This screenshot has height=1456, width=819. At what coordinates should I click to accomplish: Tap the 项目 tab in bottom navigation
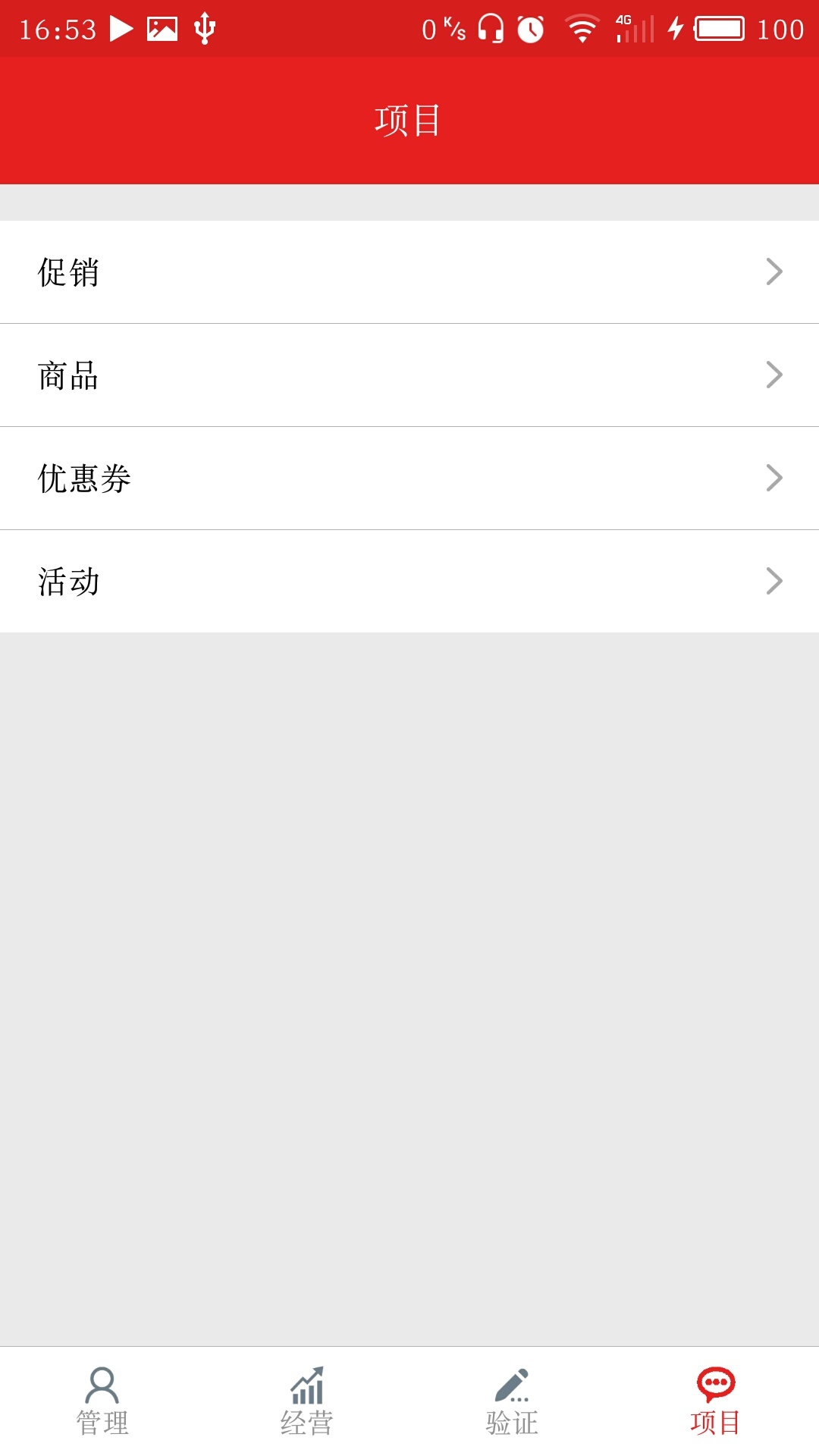click(x=716, y=1401)
